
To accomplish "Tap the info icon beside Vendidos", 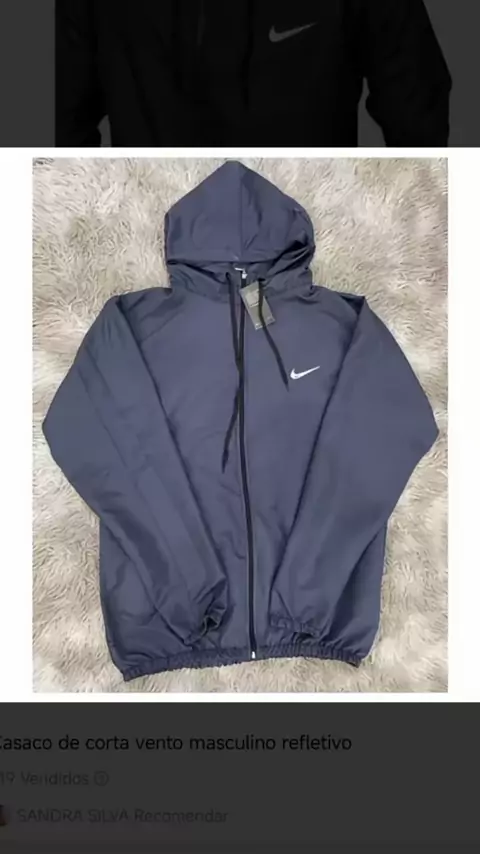I will (101, 779).
